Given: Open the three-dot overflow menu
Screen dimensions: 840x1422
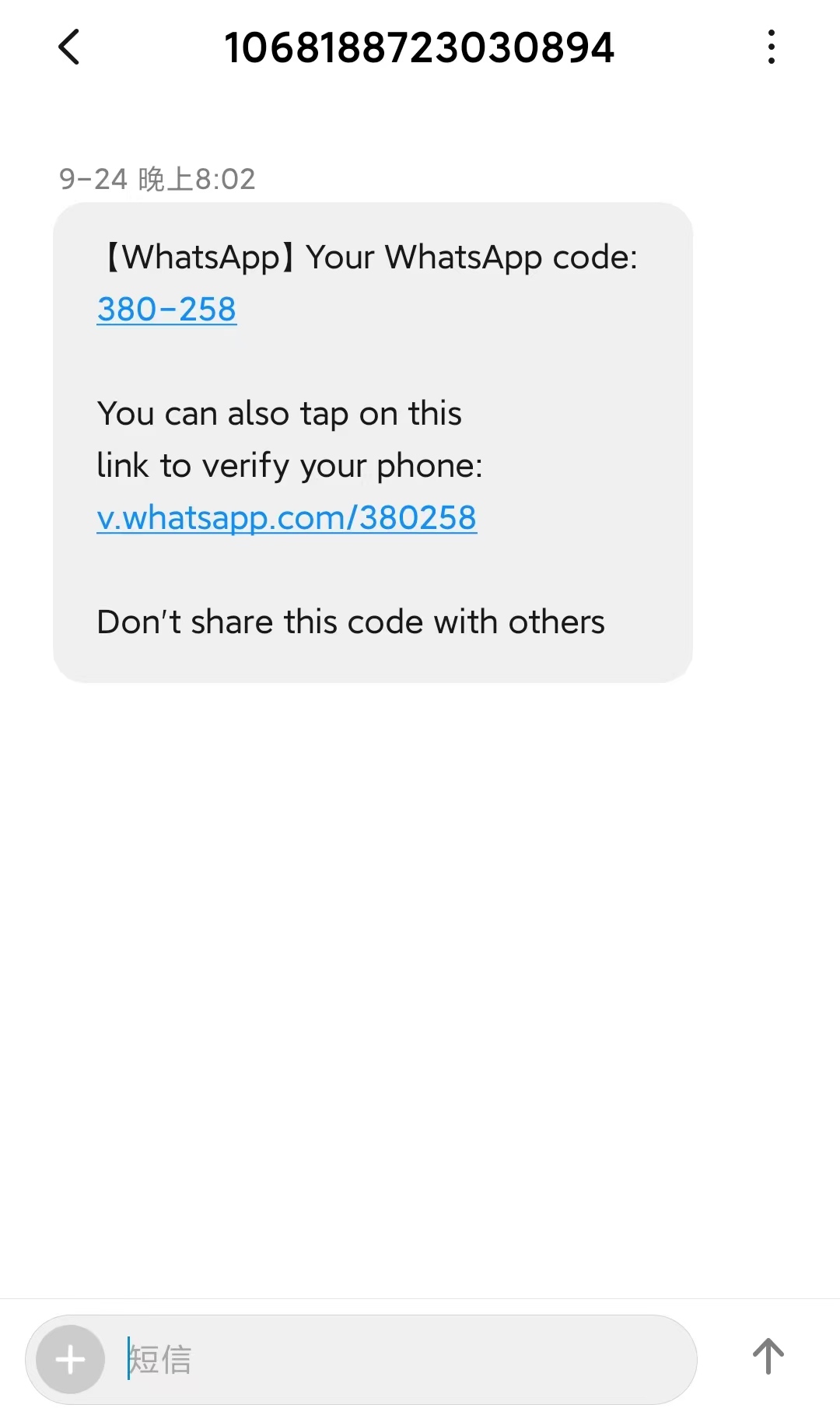Looking at the screenshot, I should [x=771, y=47].
